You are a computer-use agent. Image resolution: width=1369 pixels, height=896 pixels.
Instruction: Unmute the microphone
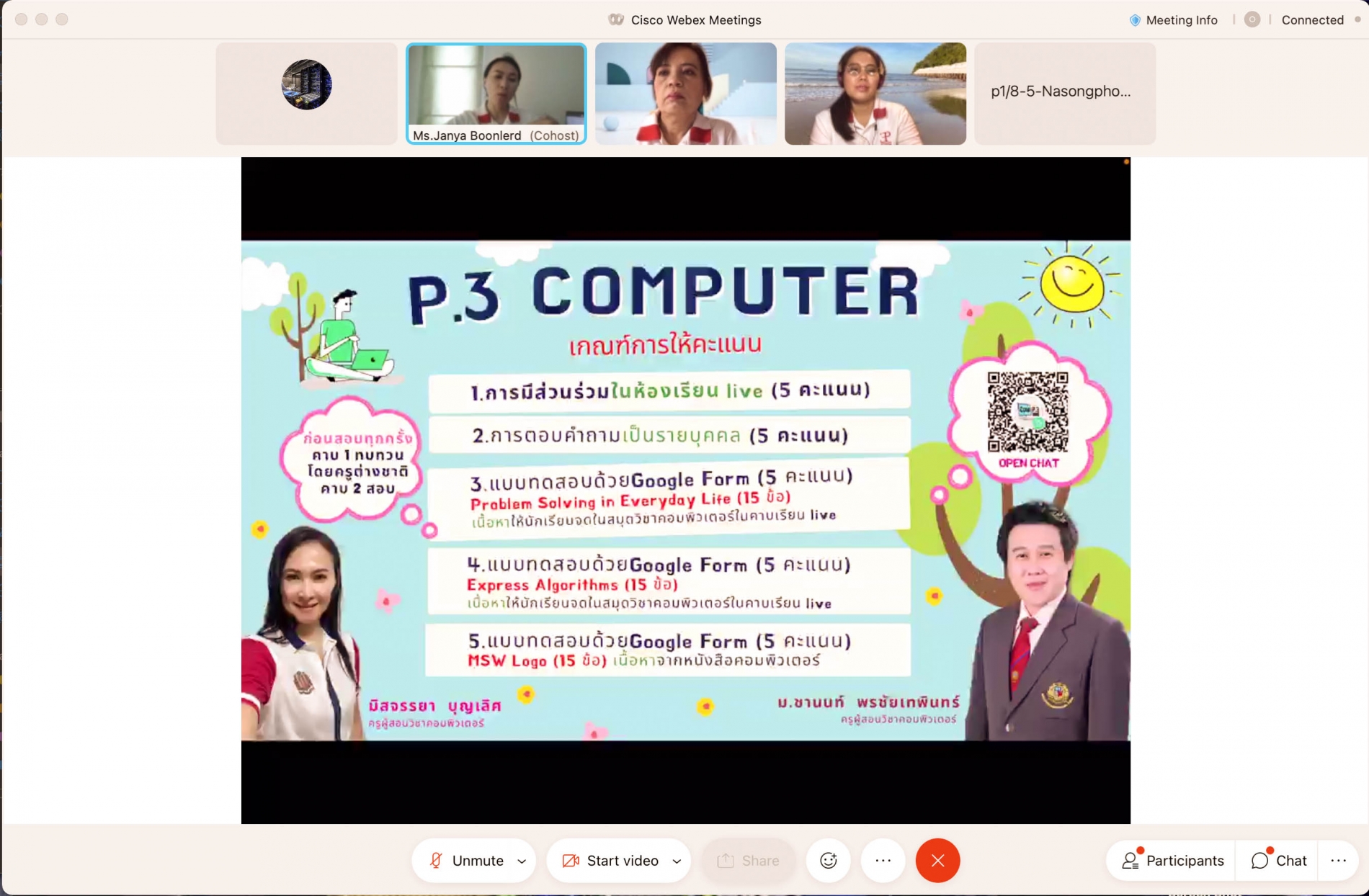pos(466,860)
